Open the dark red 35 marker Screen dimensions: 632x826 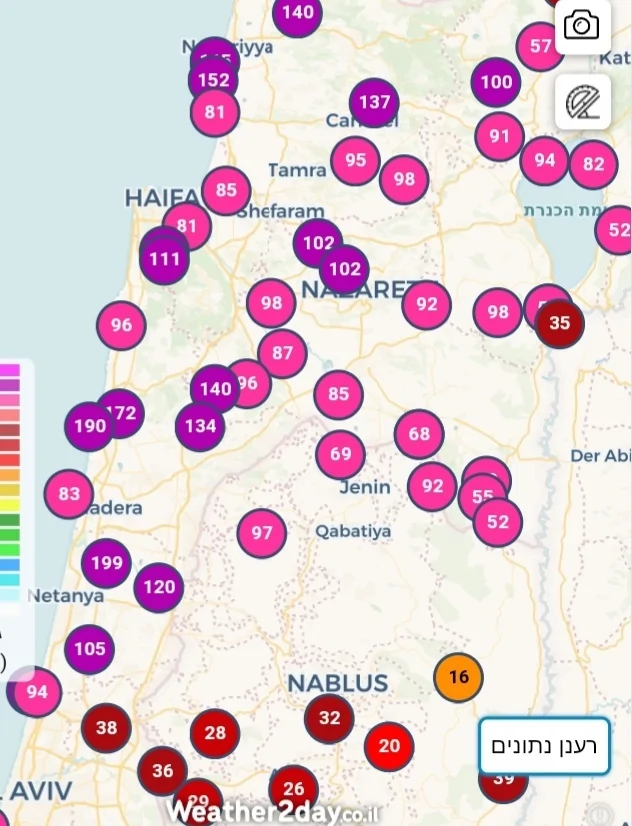[560, 323]
